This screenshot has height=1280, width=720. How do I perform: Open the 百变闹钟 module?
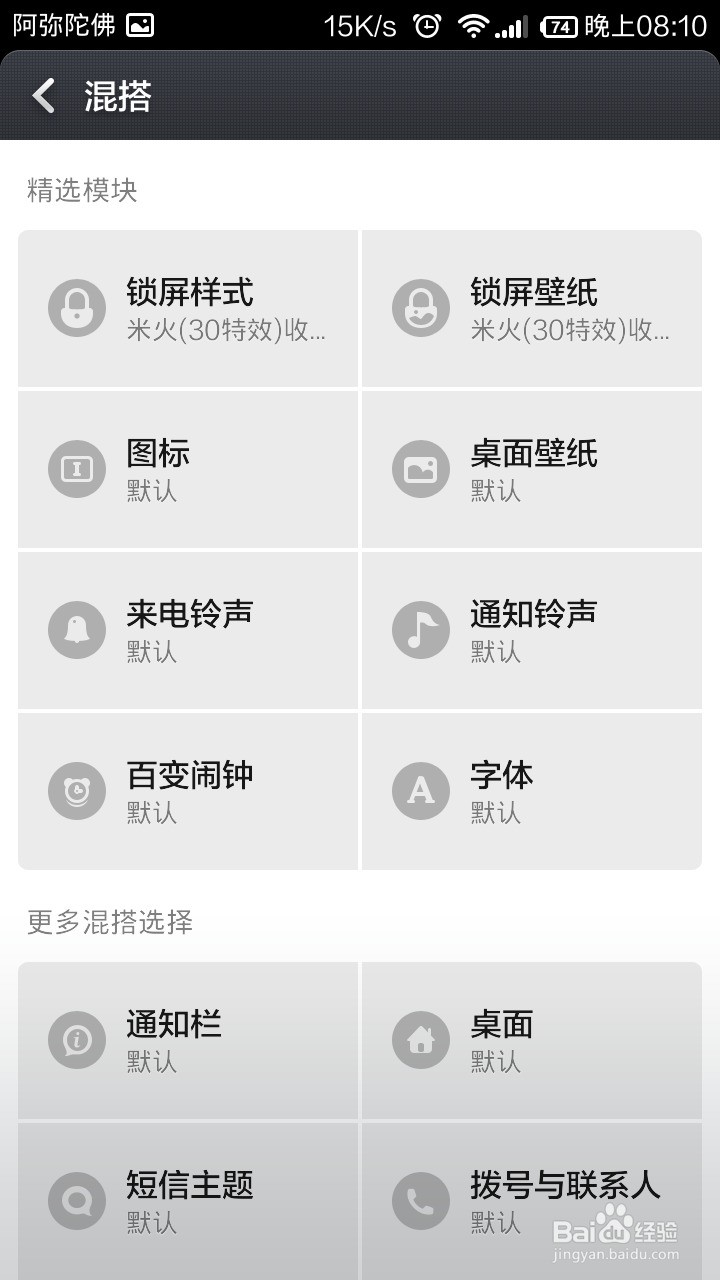[188, 791]
